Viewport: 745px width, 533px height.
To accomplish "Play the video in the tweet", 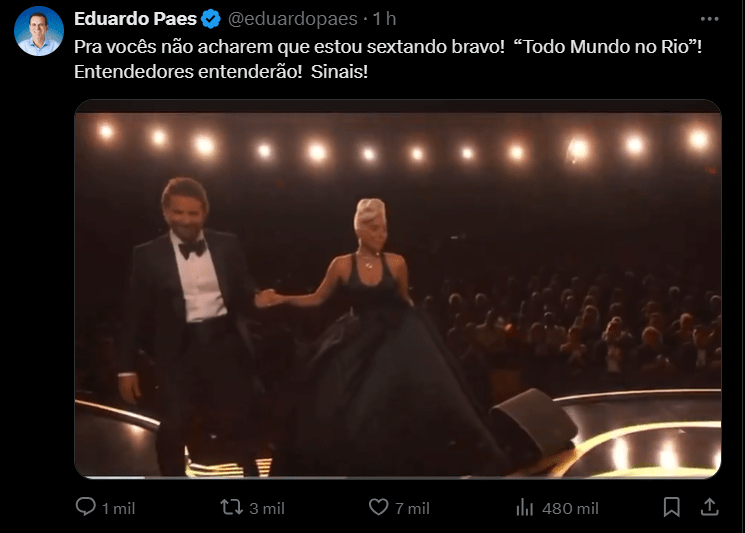I will 398,289.
